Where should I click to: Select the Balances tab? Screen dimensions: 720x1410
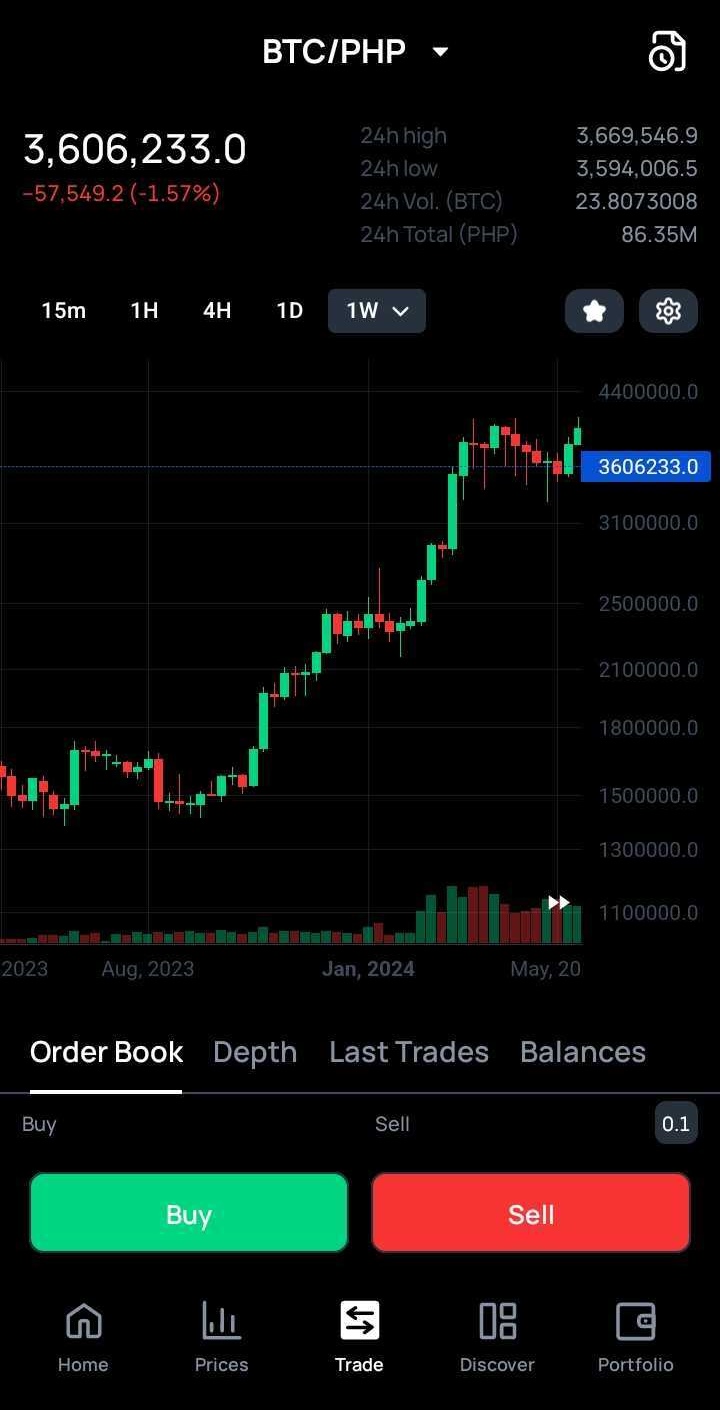(583, 1052)
